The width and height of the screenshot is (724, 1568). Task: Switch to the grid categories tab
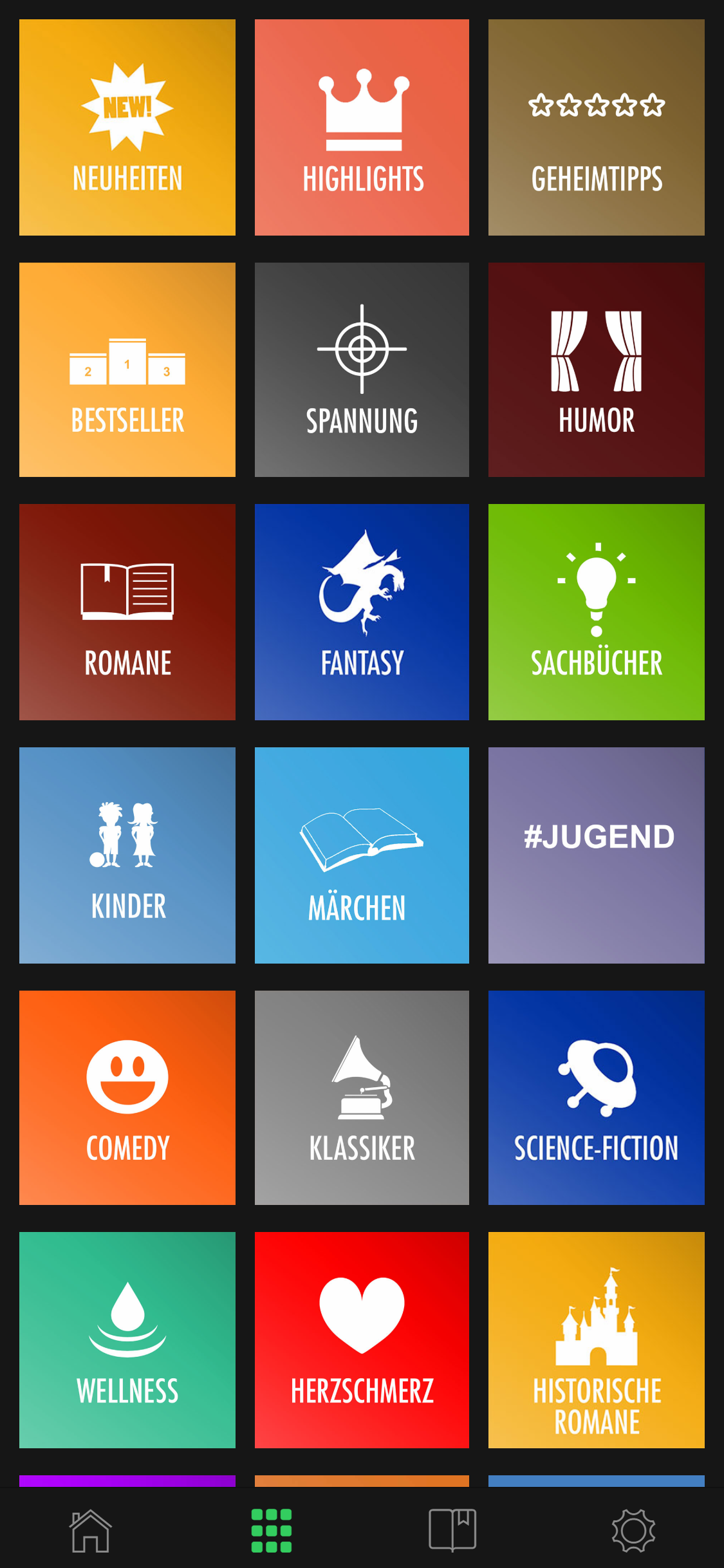(271, 1531)
